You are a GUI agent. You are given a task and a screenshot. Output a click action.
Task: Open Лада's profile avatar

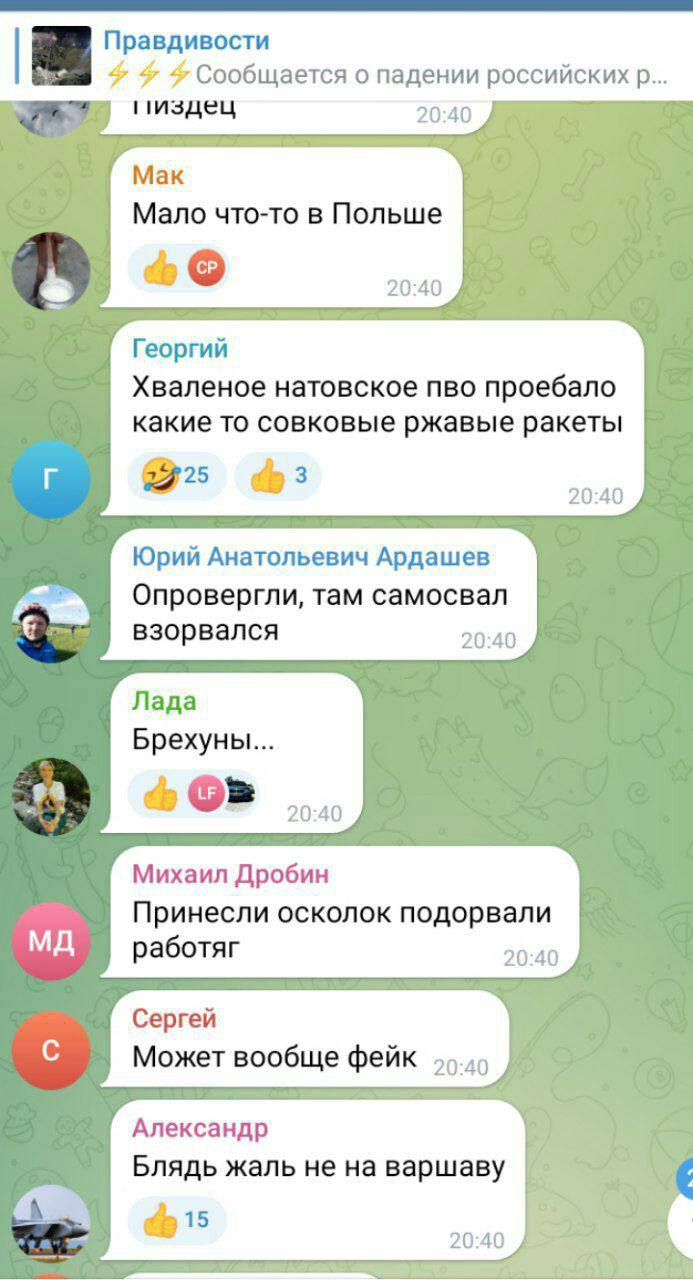tap(51, 797)
